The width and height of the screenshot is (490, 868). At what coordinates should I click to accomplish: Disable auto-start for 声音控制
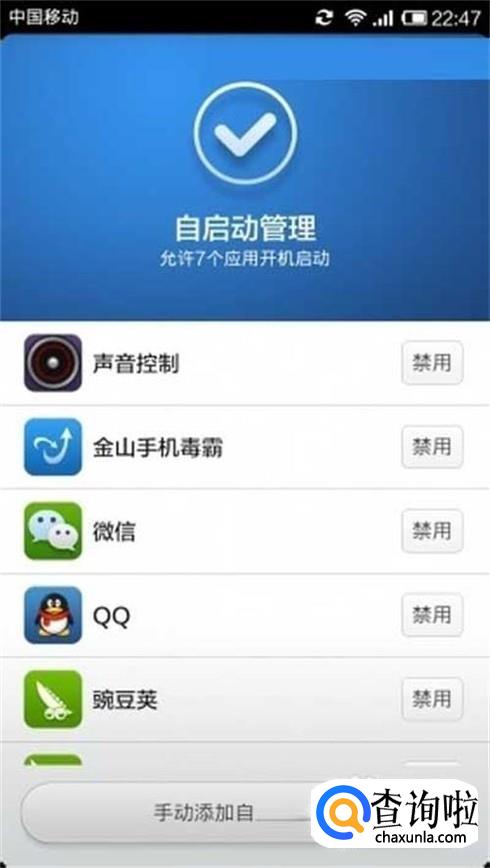tap(432, 363)
